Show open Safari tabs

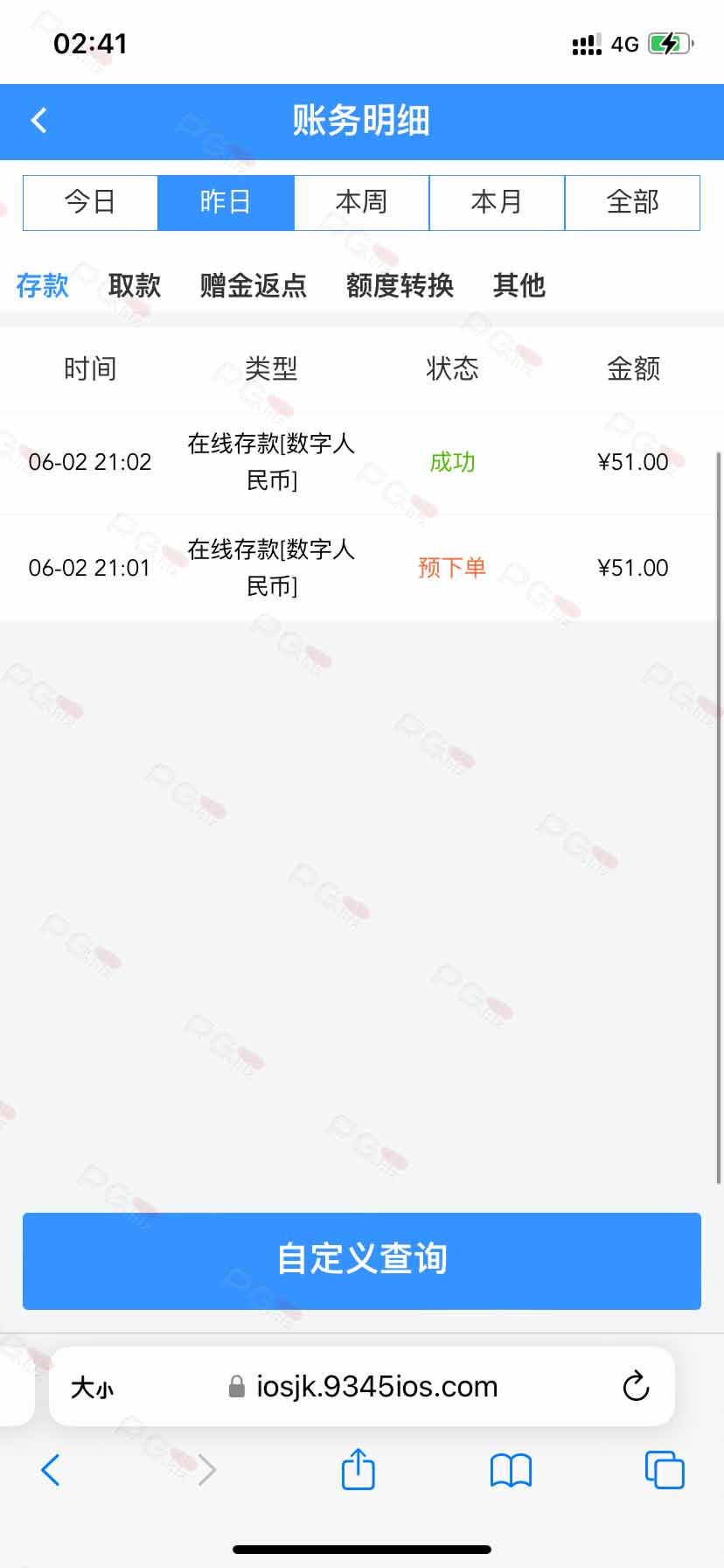click(665, 1470)
